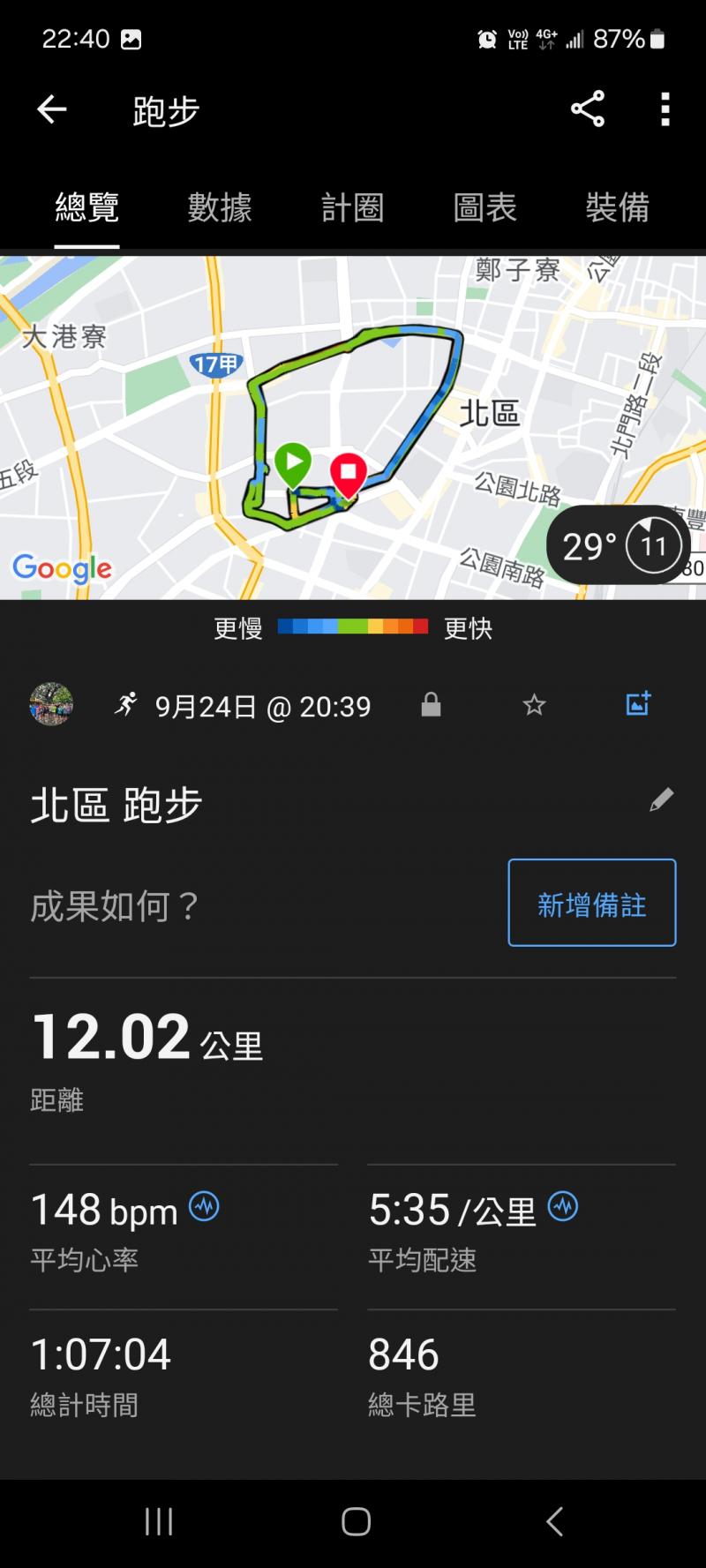The image size is (706, 1568).
Task: Switch to the 數據 tab
Action: [220, 208]
